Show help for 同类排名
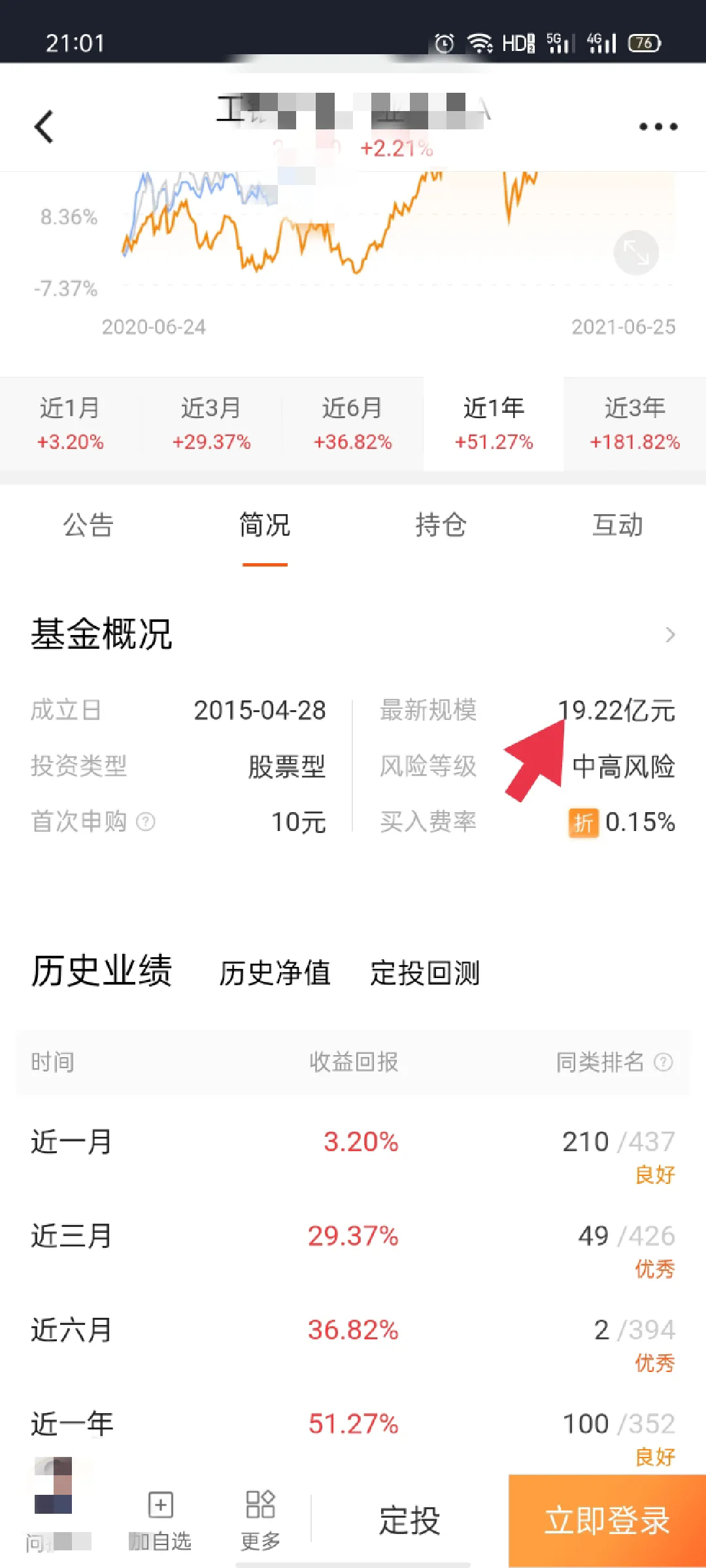The width and height of the screenshot is (706, 1568). click(x=664, y=1062)
